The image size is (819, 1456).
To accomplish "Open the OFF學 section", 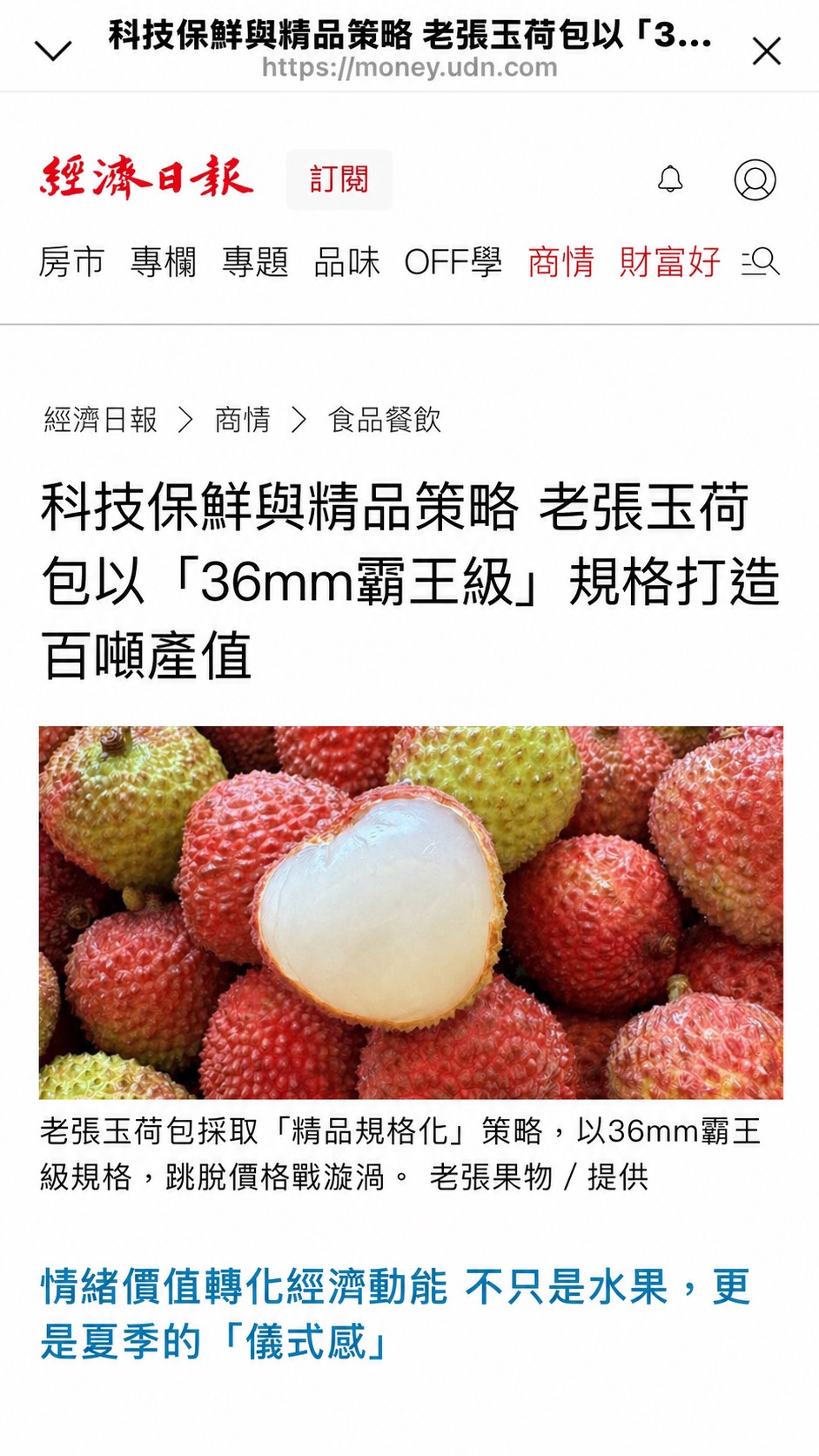I will [x=453, y=262].
